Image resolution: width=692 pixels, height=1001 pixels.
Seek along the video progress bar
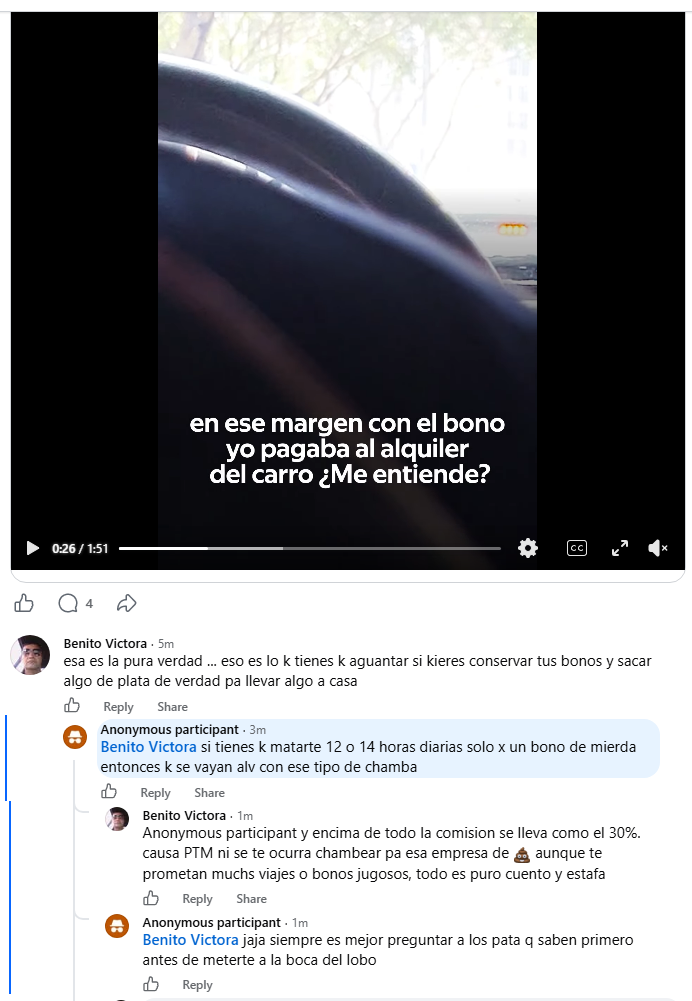310,548
